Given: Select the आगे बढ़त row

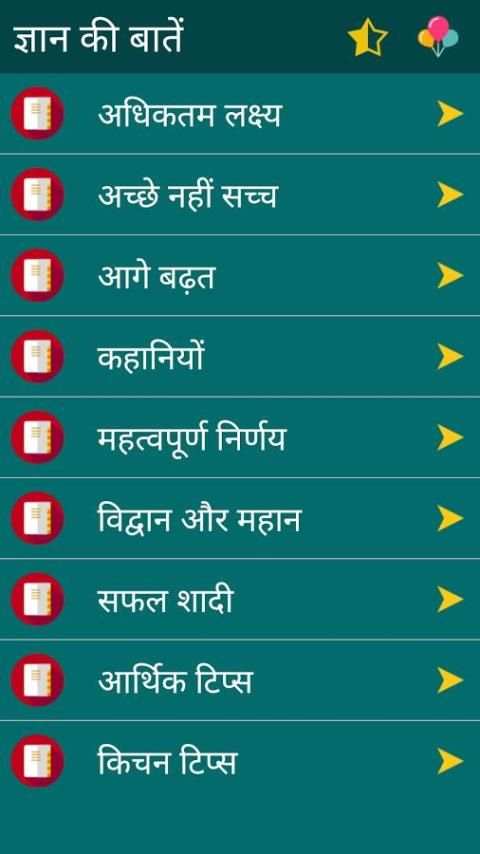Looking at the screenshot, I should pos(240,276).
